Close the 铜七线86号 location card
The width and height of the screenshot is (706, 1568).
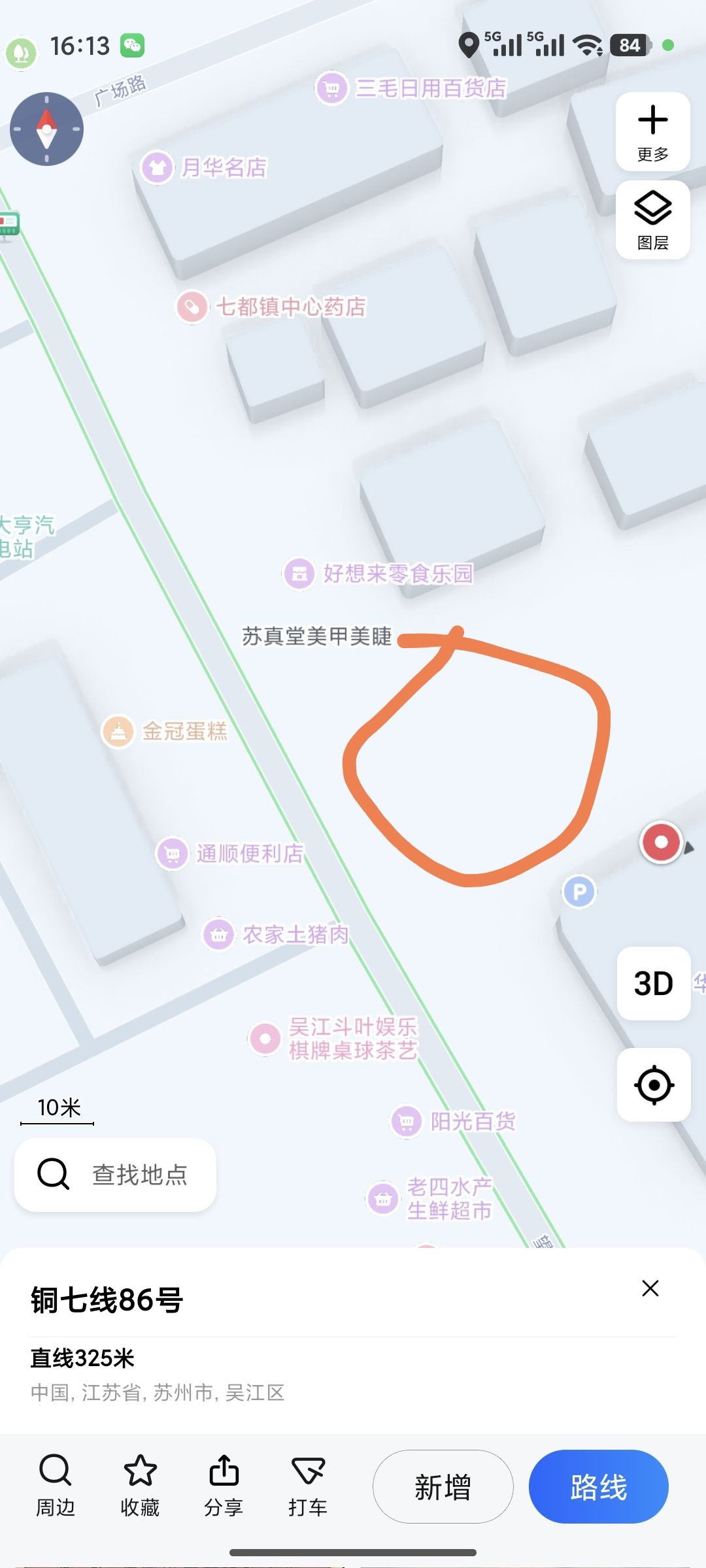click(650, 1288)
